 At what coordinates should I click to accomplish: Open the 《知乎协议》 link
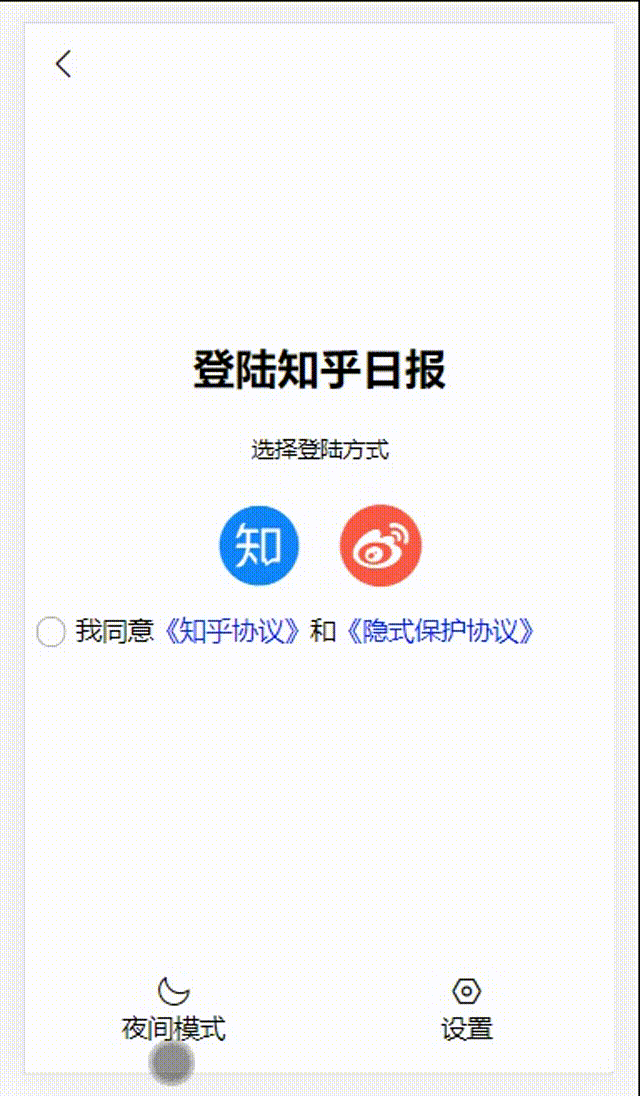point(231,632)
